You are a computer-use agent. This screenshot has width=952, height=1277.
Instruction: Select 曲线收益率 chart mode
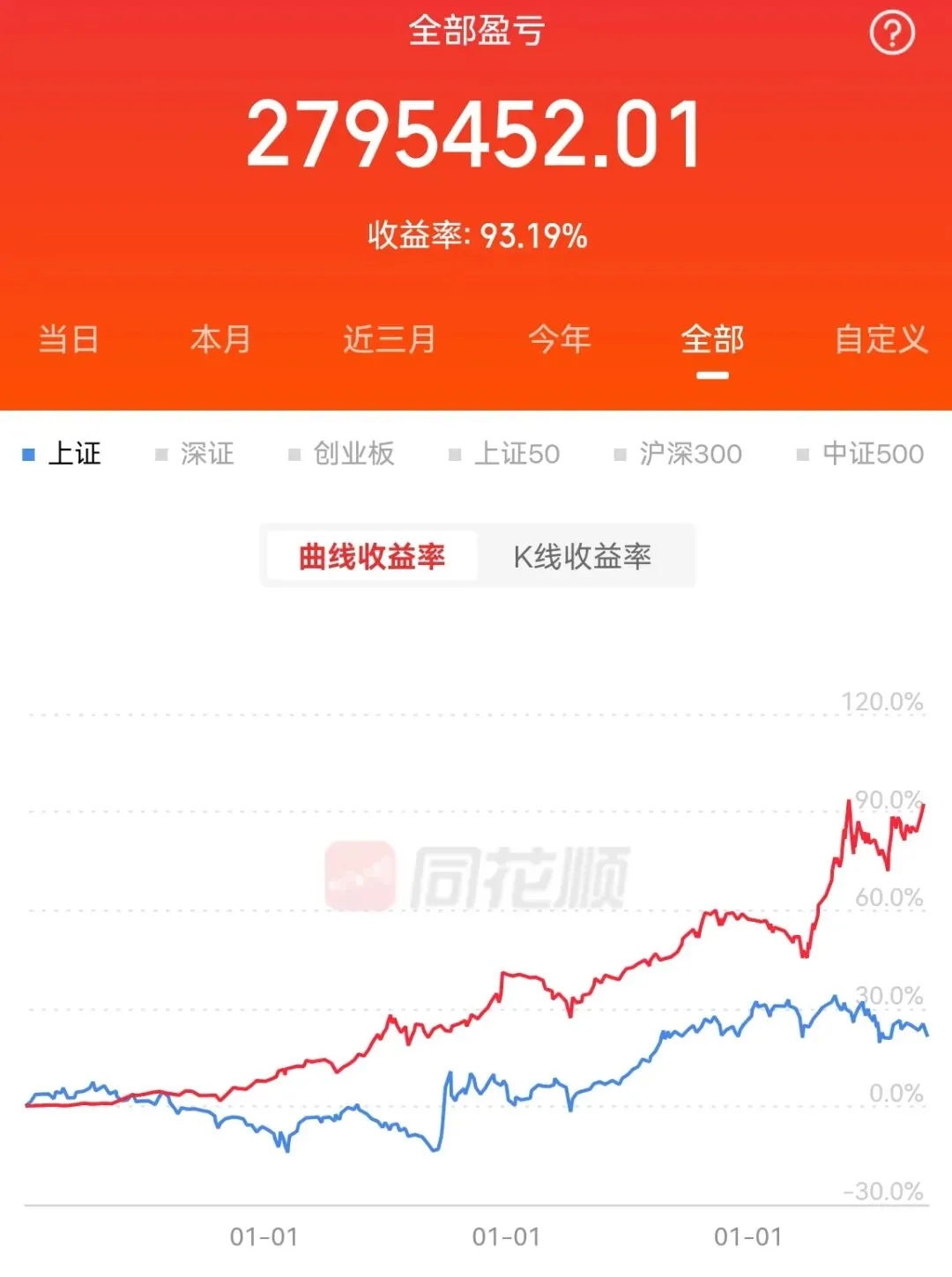[x=372, y=556]
